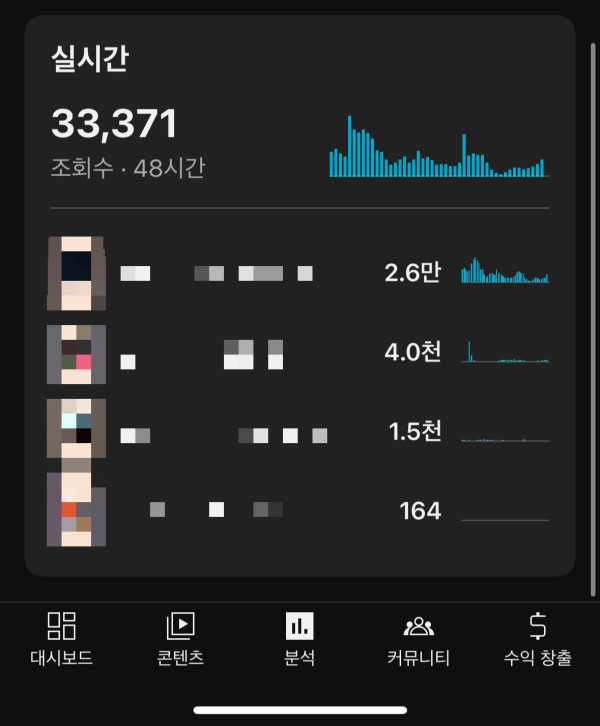Open the video with 164 views
Screen dimensions: 600x726
[298, 511]
